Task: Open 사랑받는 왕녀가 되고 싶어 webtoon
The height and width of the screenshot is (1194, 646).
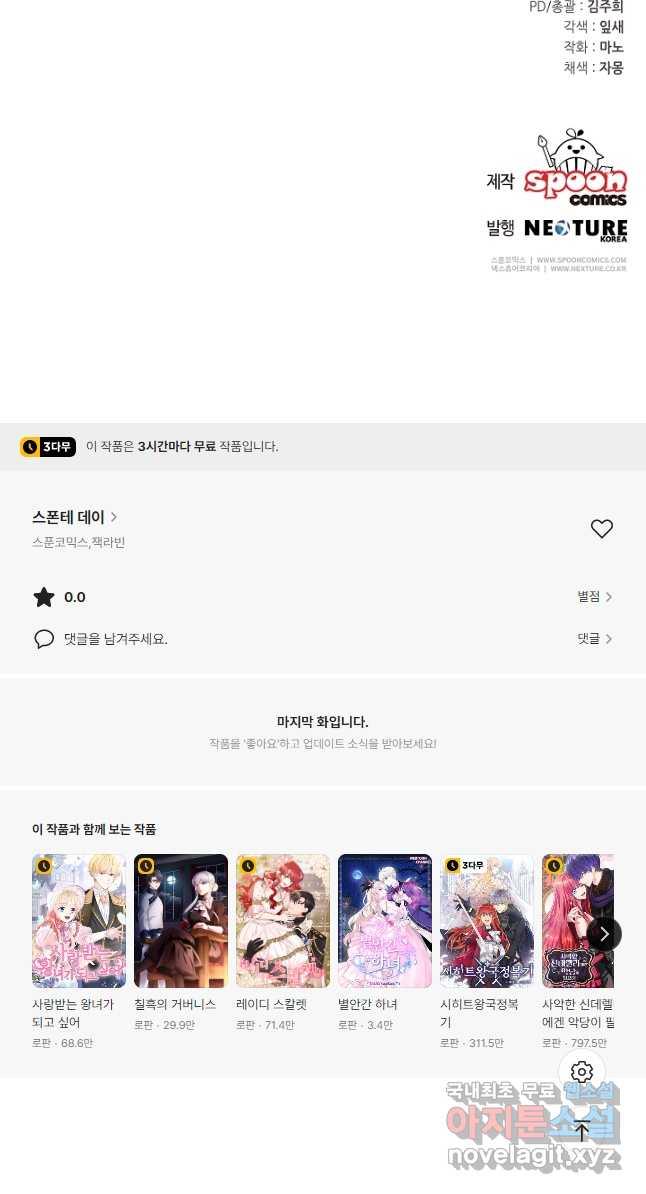Action: pyautogui.click(x=79, y=921)
